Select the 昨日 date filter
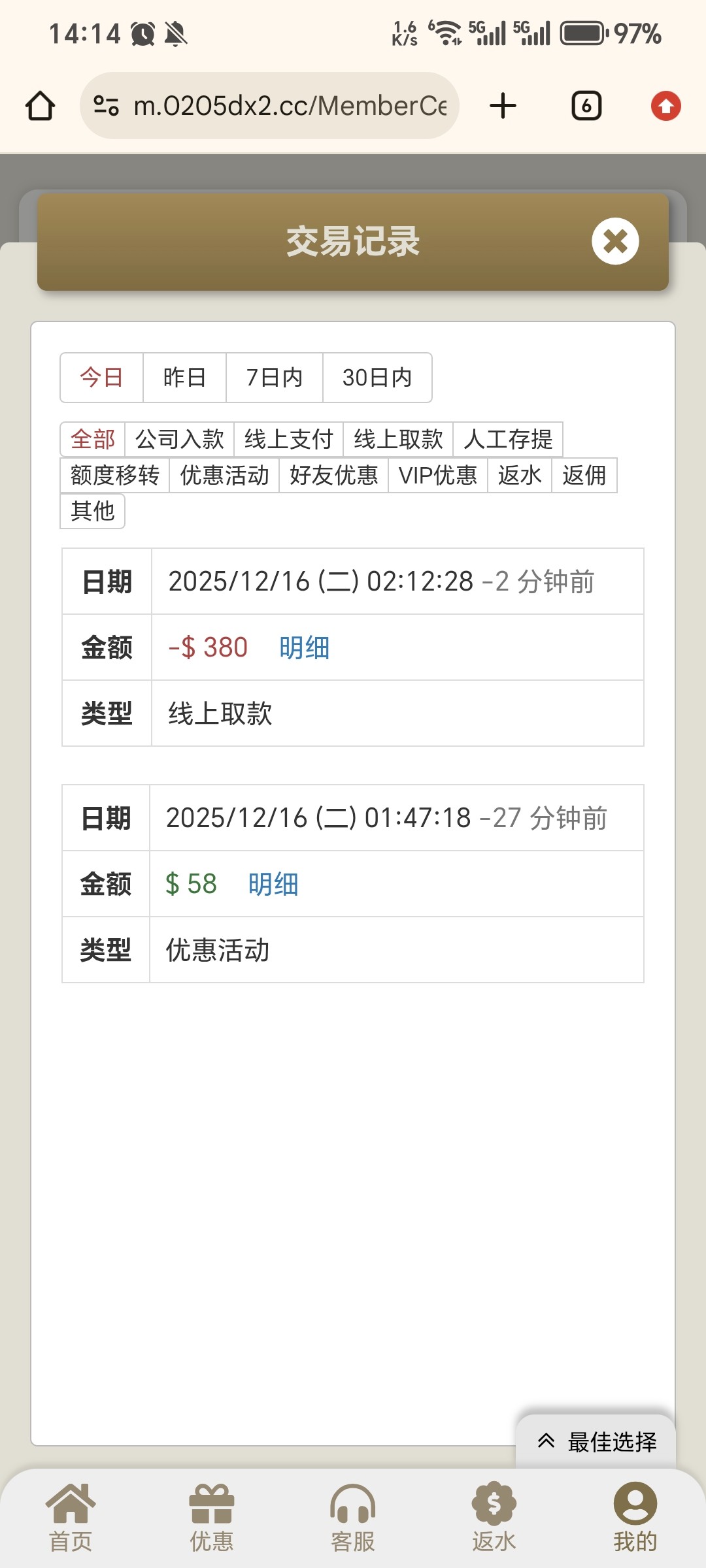The image size is (706, 1568). tap(183, 378)
